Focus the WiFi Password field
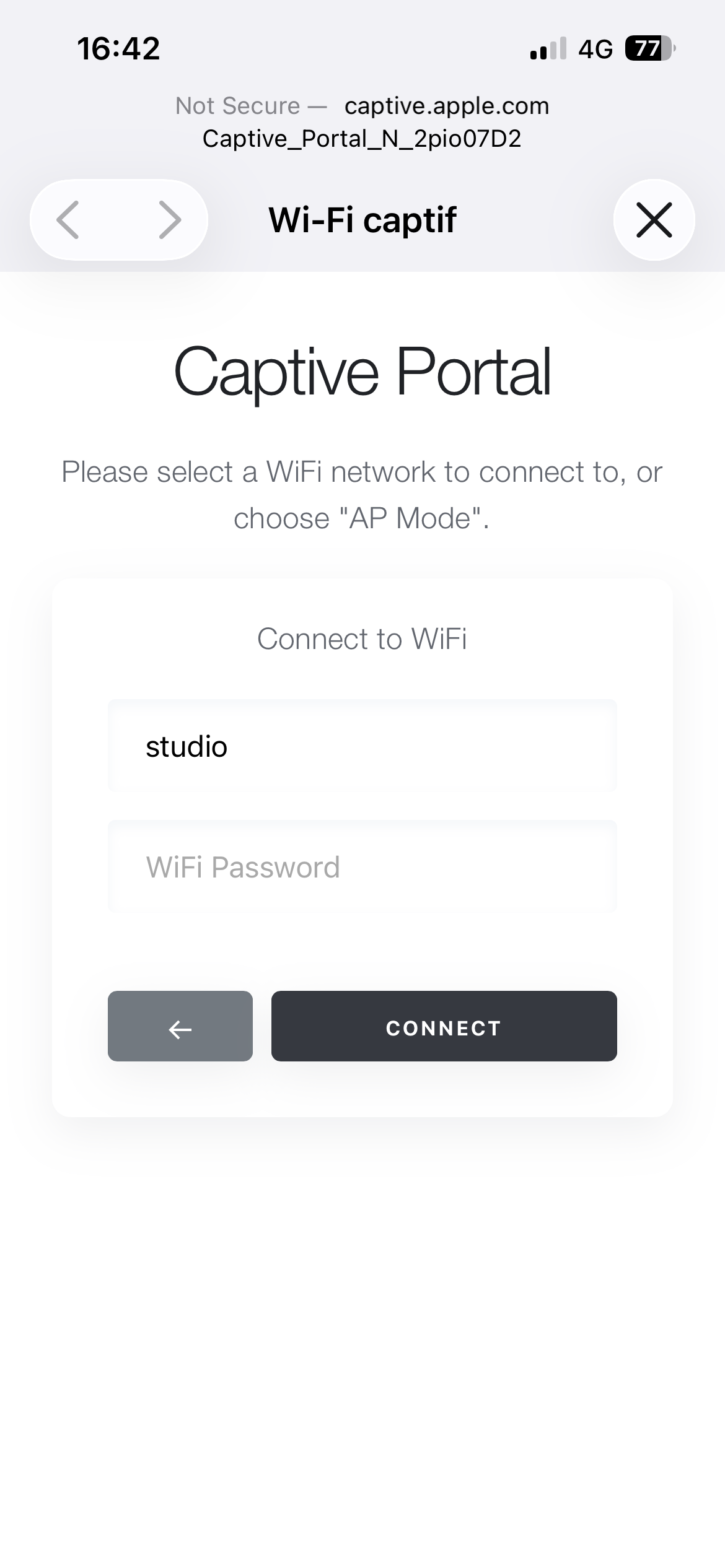 [362, 866]
